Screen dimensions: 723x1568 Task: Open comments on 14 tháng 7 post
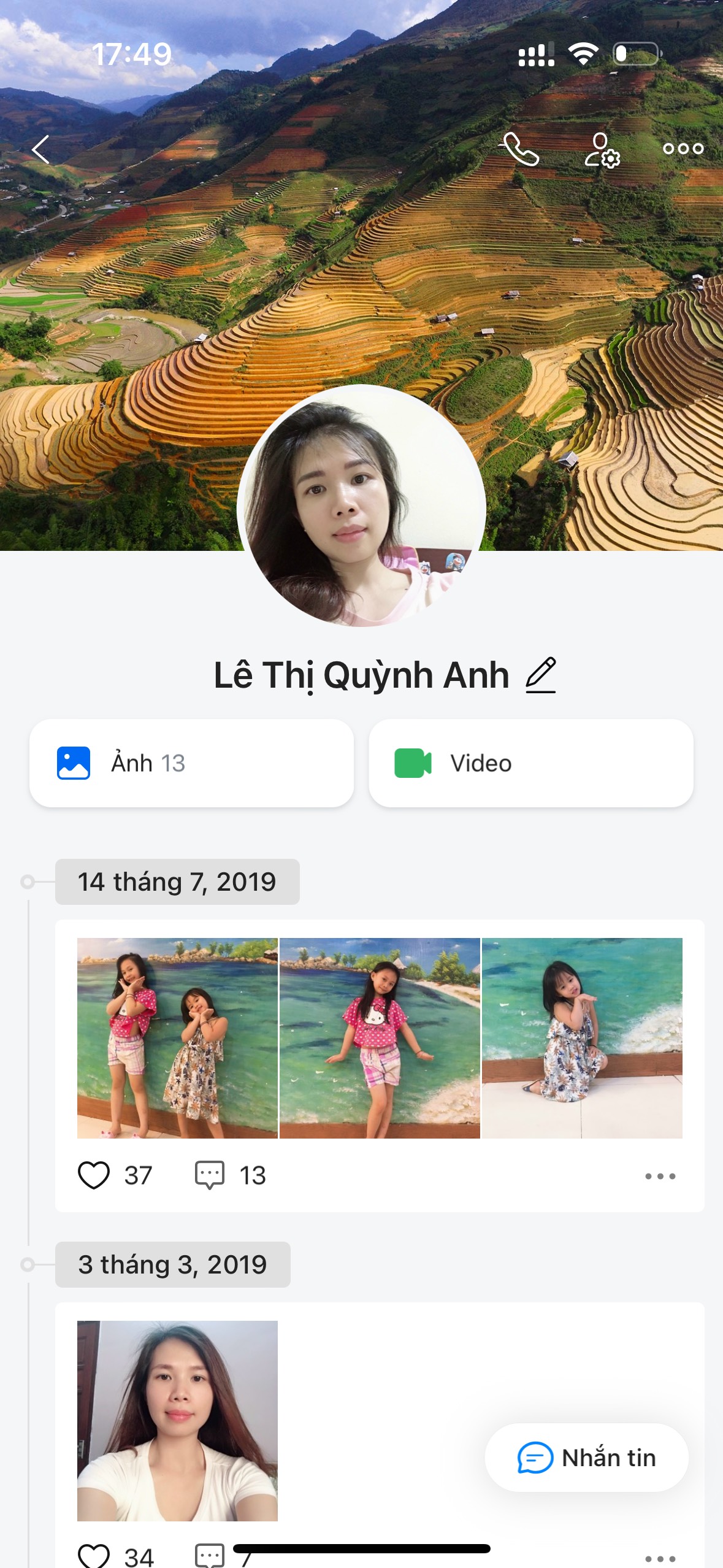(210, 1175)
